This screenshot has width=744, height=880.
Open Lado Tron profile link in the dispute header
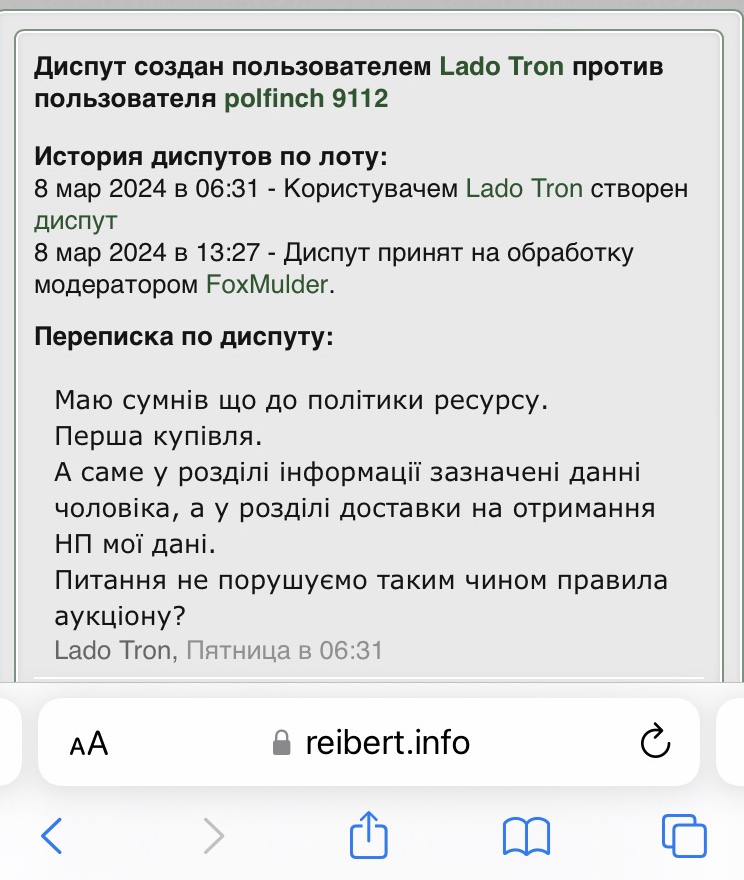[502, 68]
